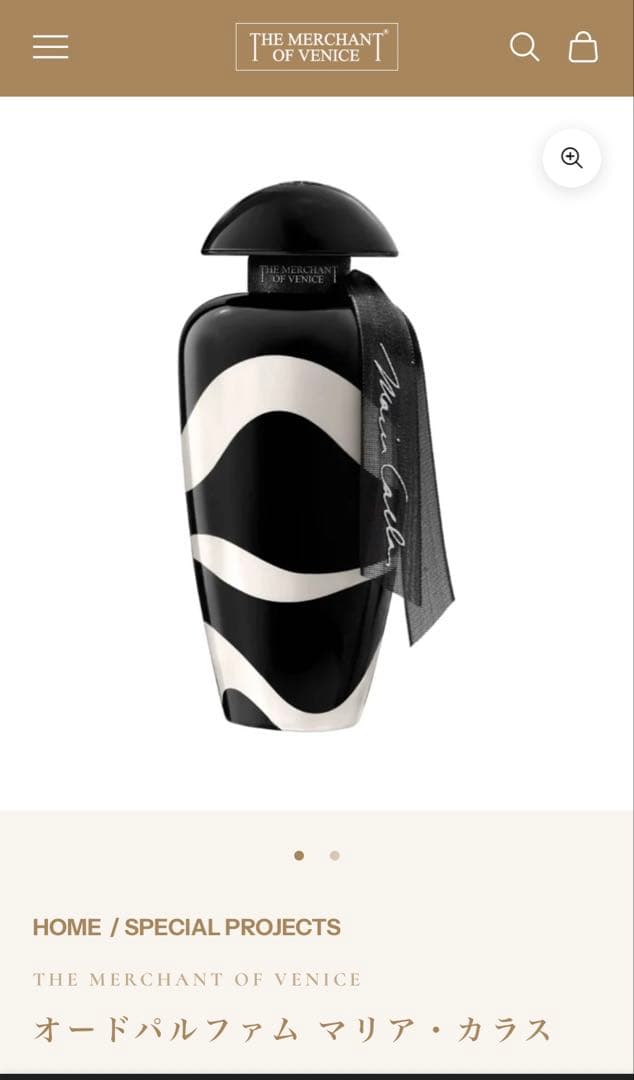Screen dimensions: 634x1080
Task: Go to The Merchant of Venice homepage logo
Action: 317,47
